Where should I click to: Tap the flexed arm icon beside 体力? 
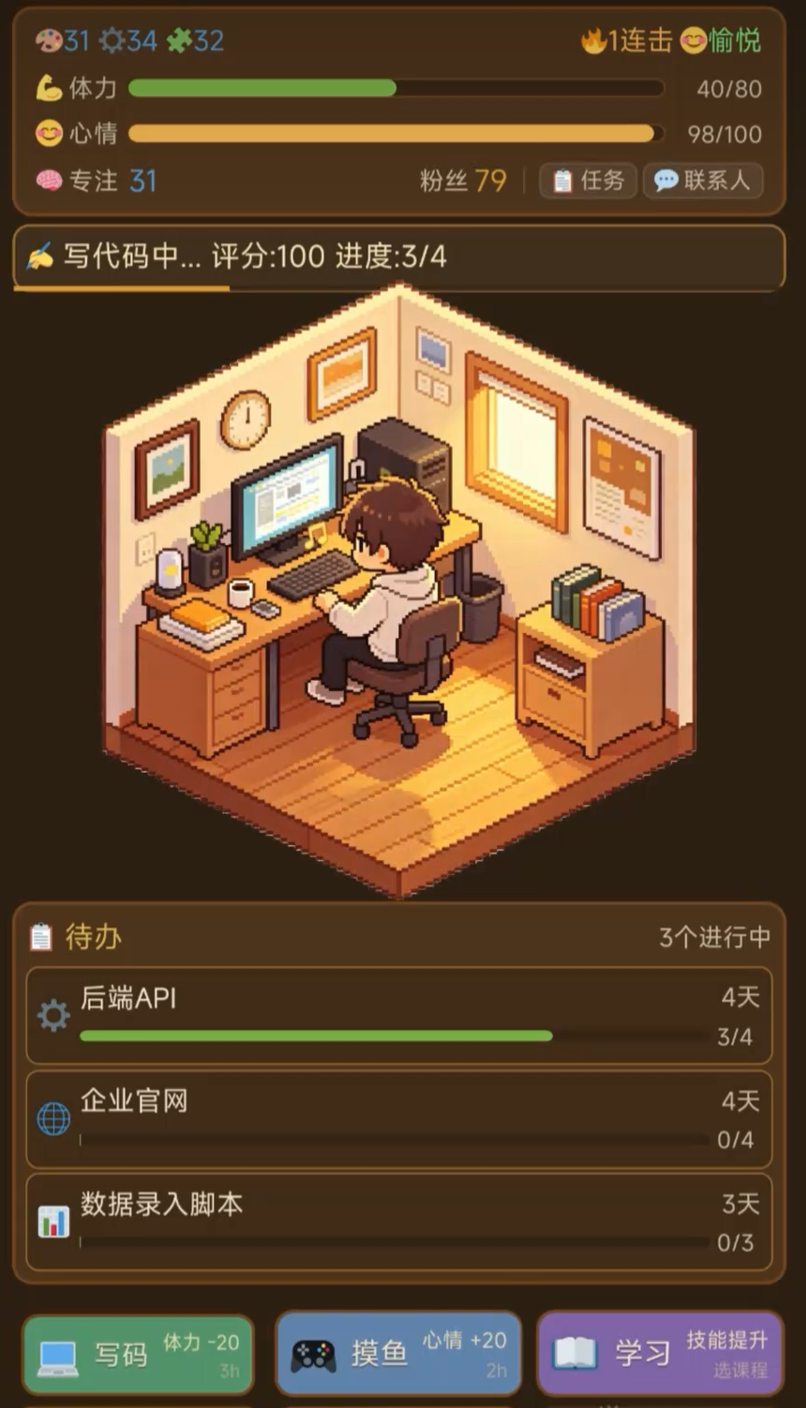pos(47,88)
